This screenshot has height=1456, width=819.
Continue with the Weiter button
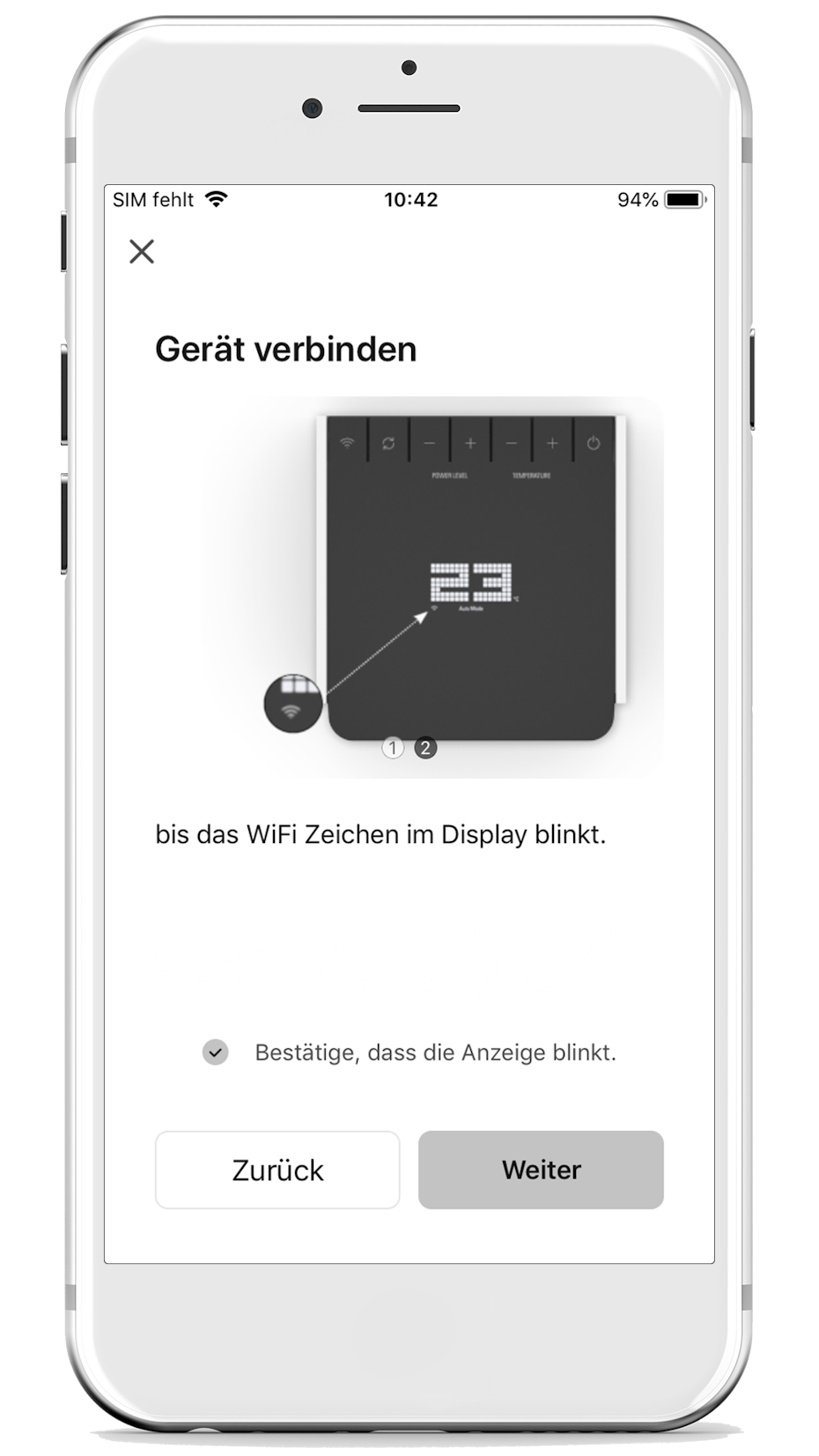tap(541, 1170)
